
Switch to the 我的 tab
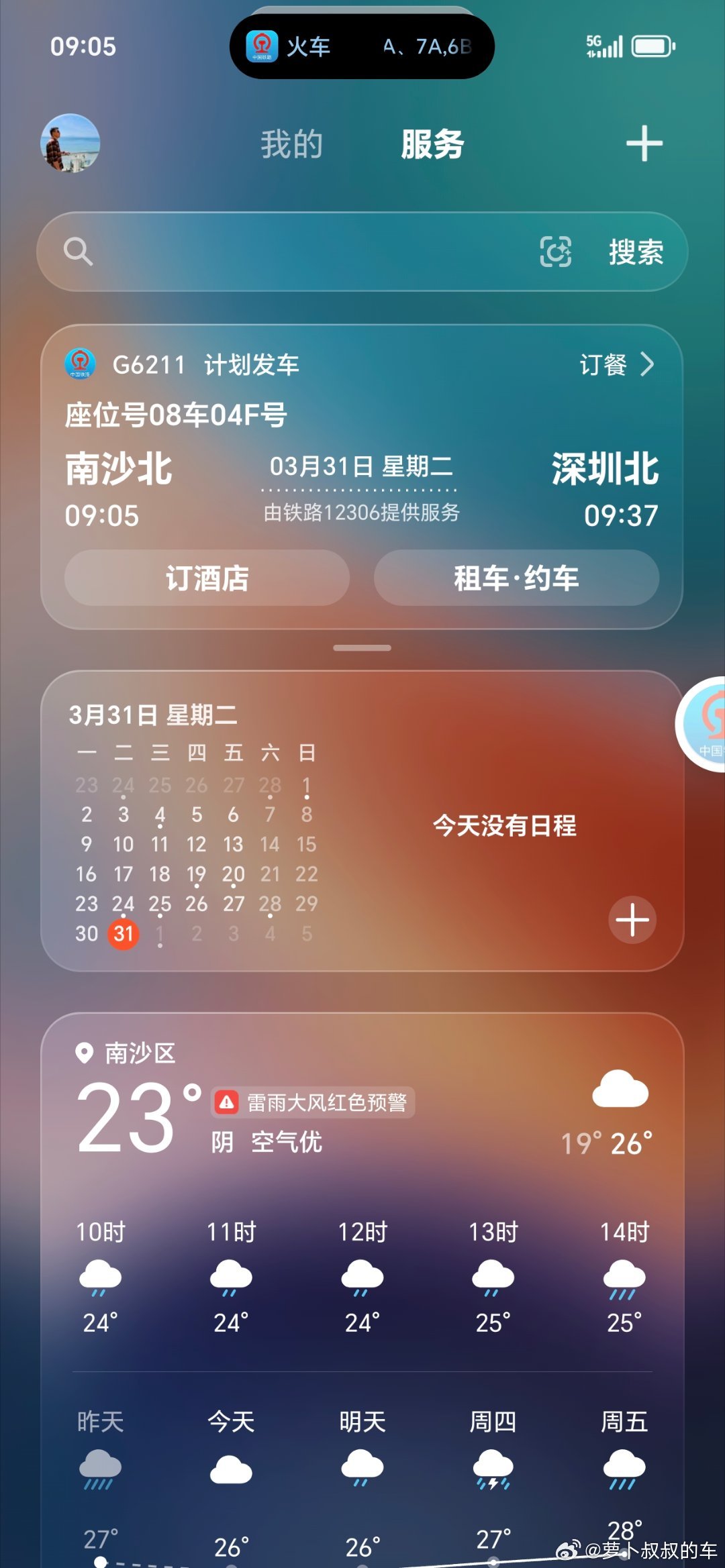tap(292, 144)
